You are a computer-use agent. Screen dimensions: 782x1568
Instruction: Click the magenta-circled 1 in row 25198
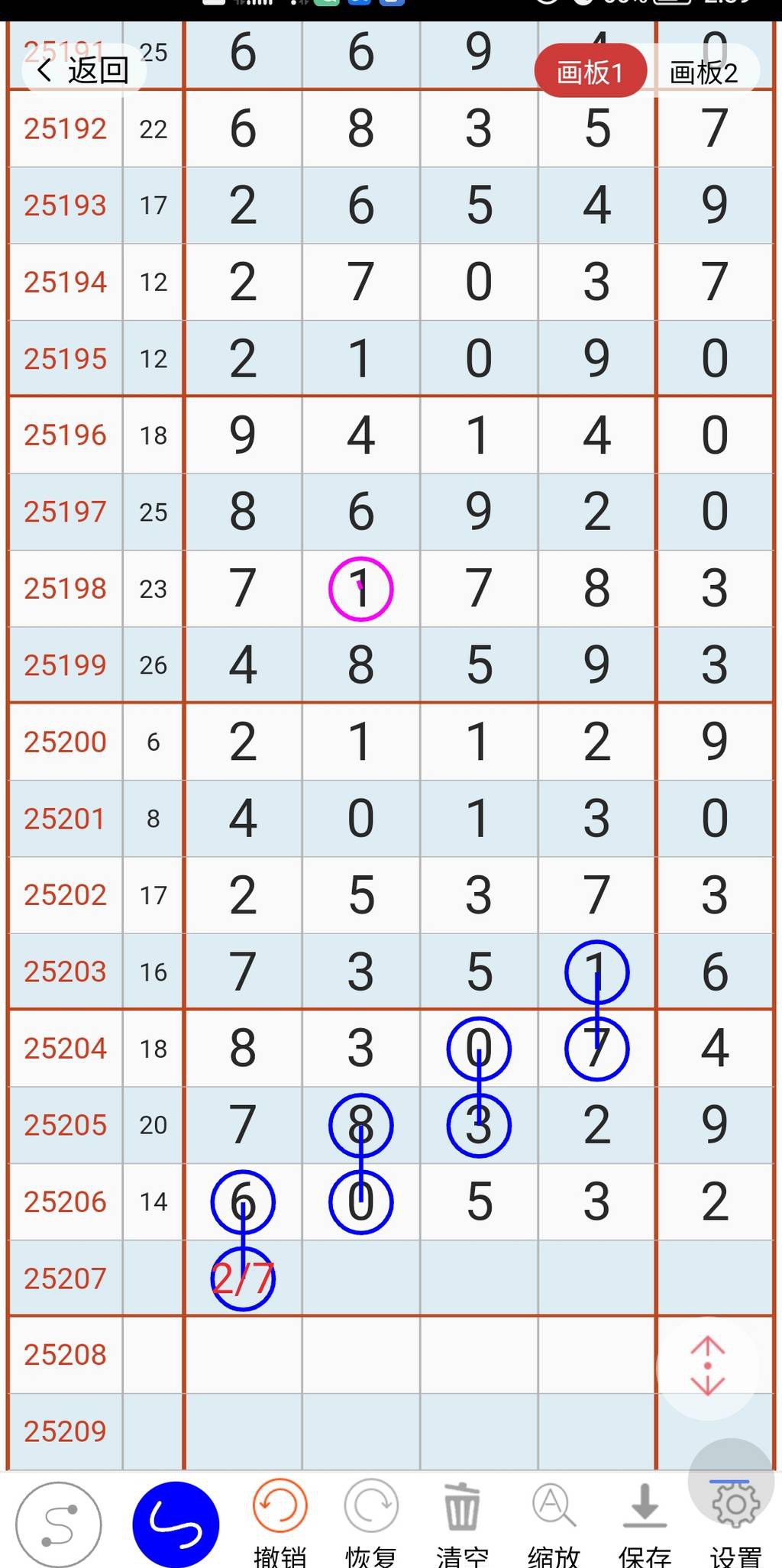tap(360, 589)
